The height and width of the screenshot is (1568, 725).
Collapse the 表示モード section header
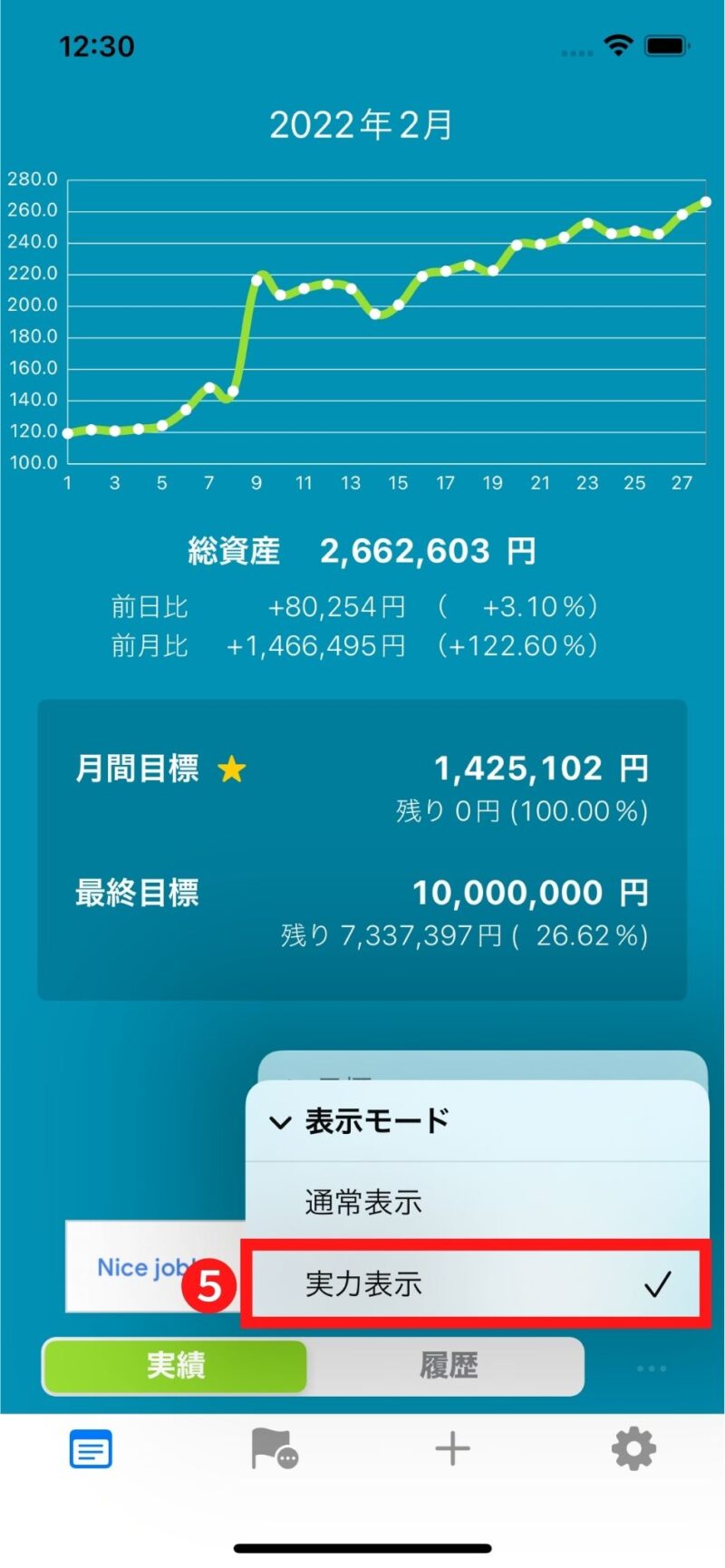pyautogui.click(x=476, y=1121)
